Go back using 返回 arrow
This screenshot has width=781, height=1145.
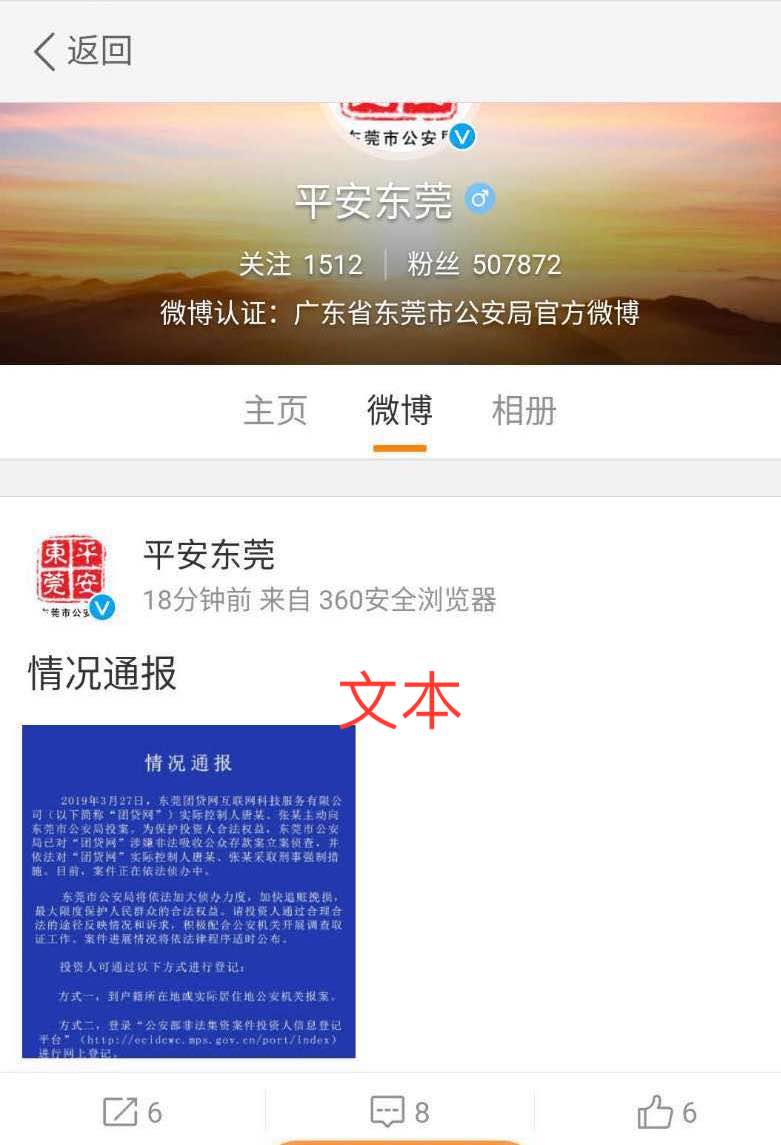point(80,51)
